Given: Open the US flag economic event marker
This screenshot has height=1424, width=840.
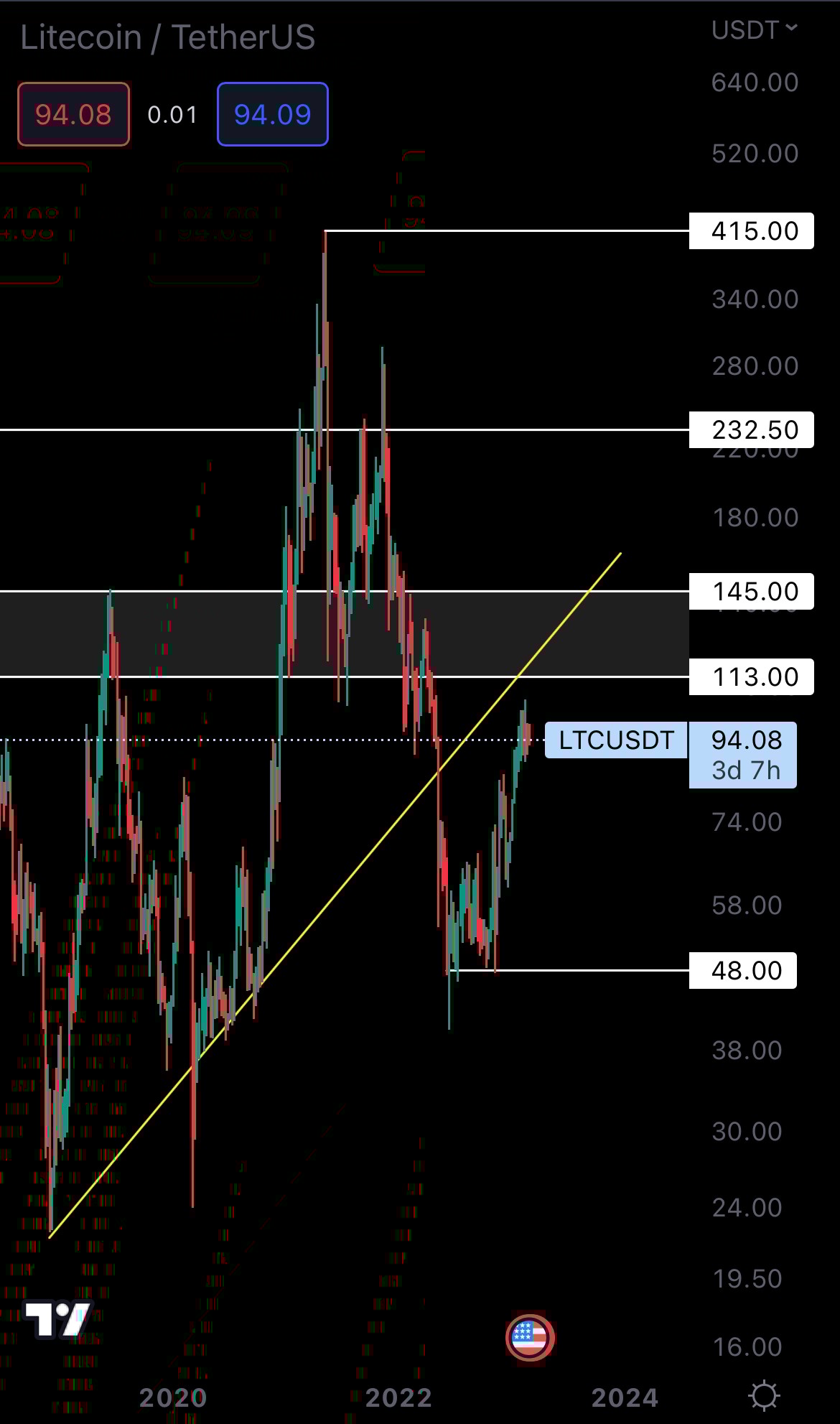Looking at the screenshot, I should [x=530, y=1337].
